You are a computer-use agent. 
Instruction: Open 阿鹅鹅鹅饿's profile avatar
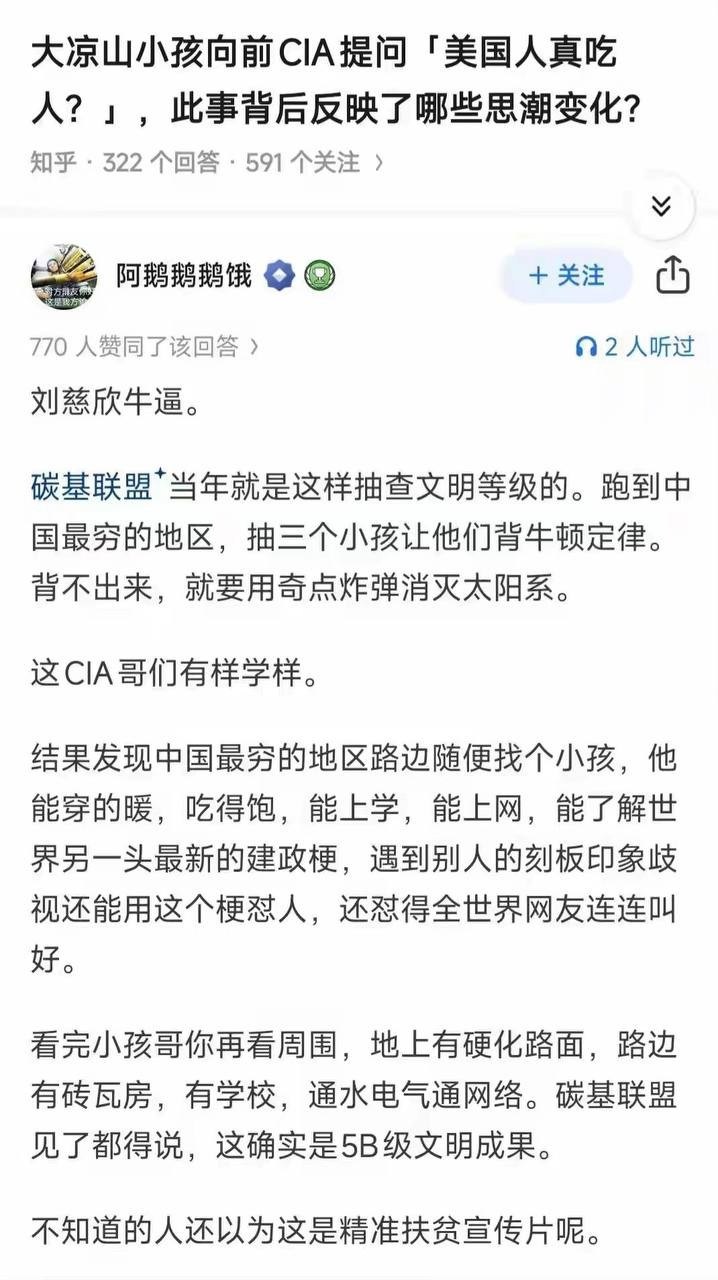click(x=64, y=275)
